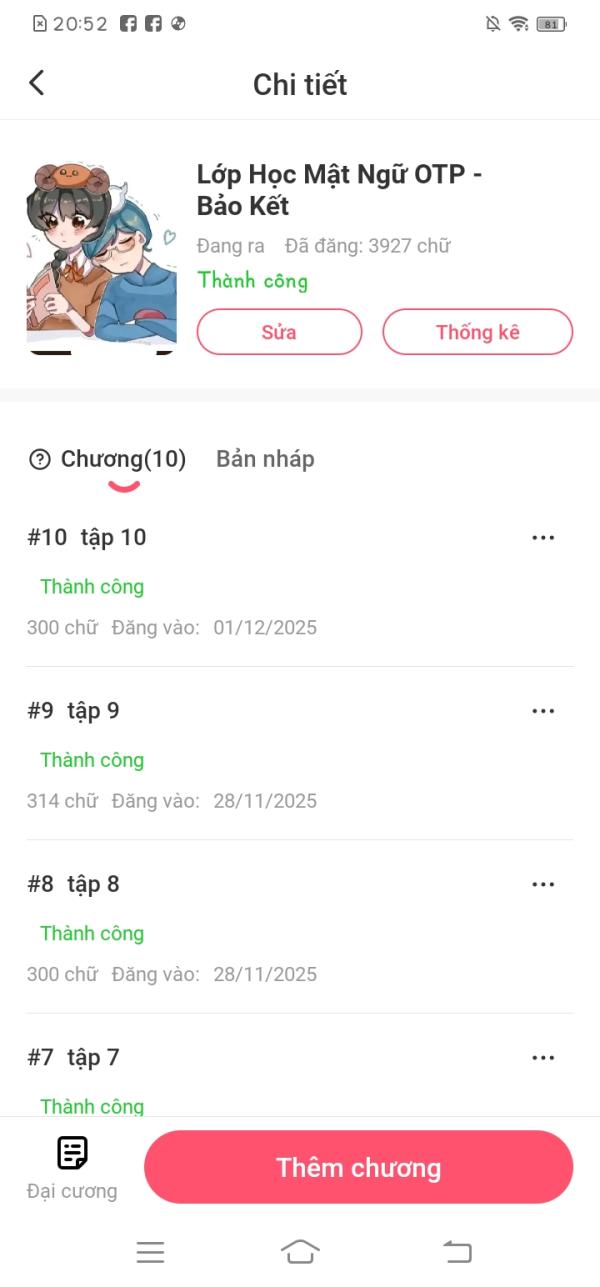Image resolution: width=600 pixels, height=1287 pixels.
Task: Open more options for tập 7
Action: point(543,1058)
